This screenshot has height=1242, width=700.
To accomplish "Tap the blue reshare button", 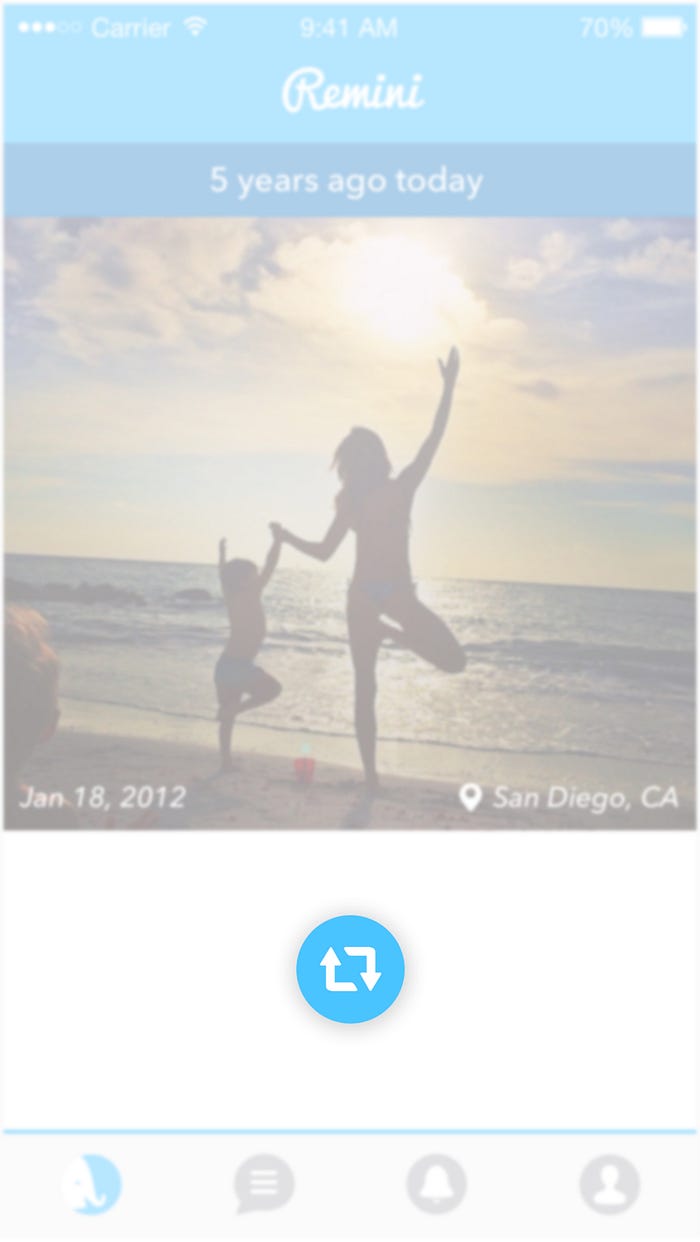I will coord(350,969).
